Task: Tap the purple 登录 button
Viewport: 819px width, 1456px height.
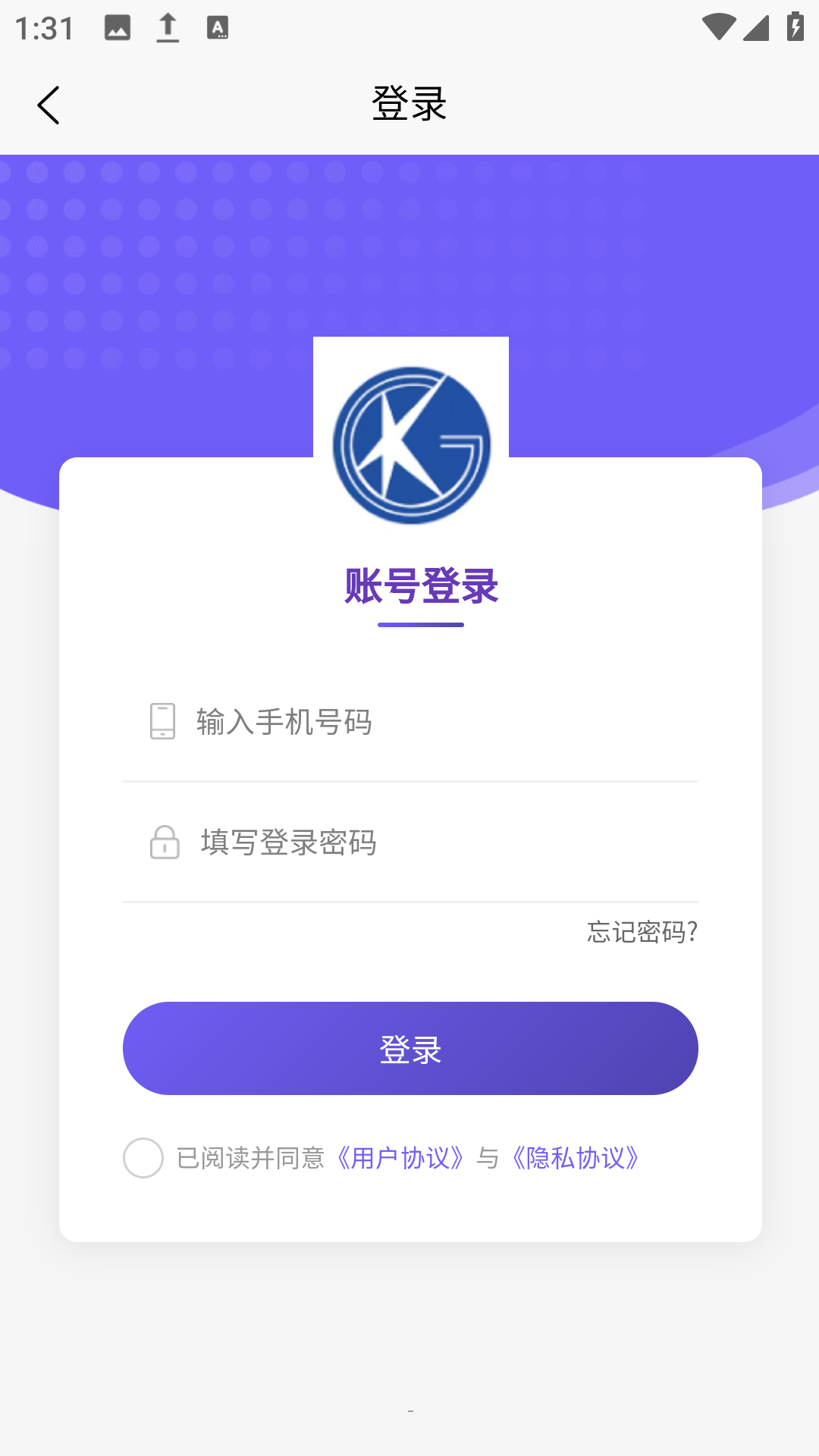Action: point(410,1048)
